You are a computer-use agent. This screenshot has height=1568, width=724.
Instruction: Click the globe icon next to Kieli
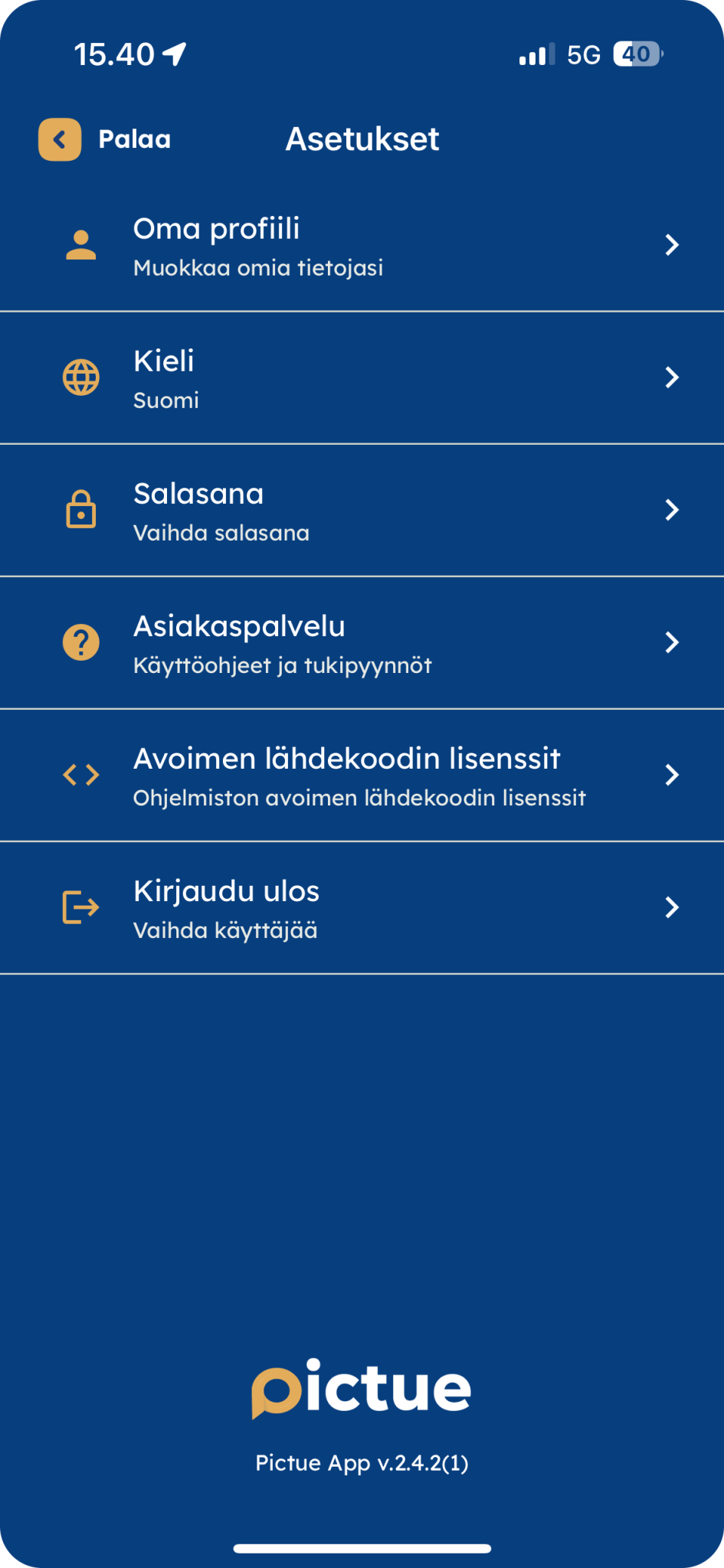point(80,377)
